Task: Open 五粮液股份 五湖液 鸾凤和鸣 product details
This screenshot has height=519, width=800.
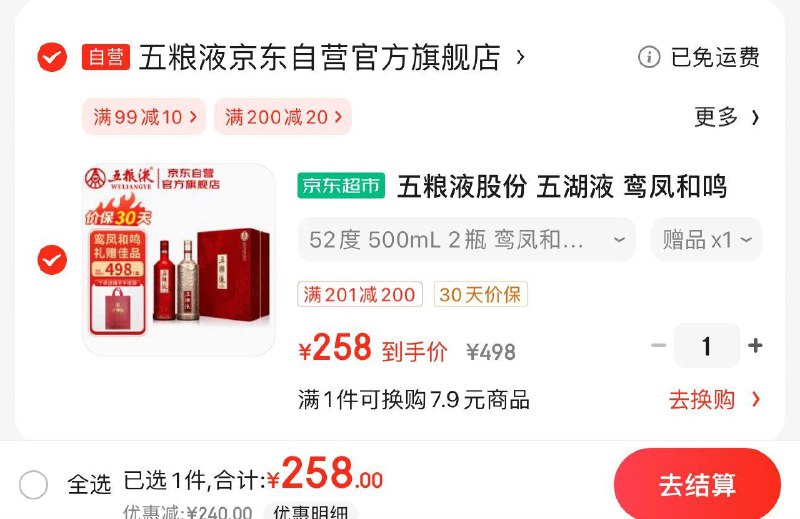Action: (560, 186)
